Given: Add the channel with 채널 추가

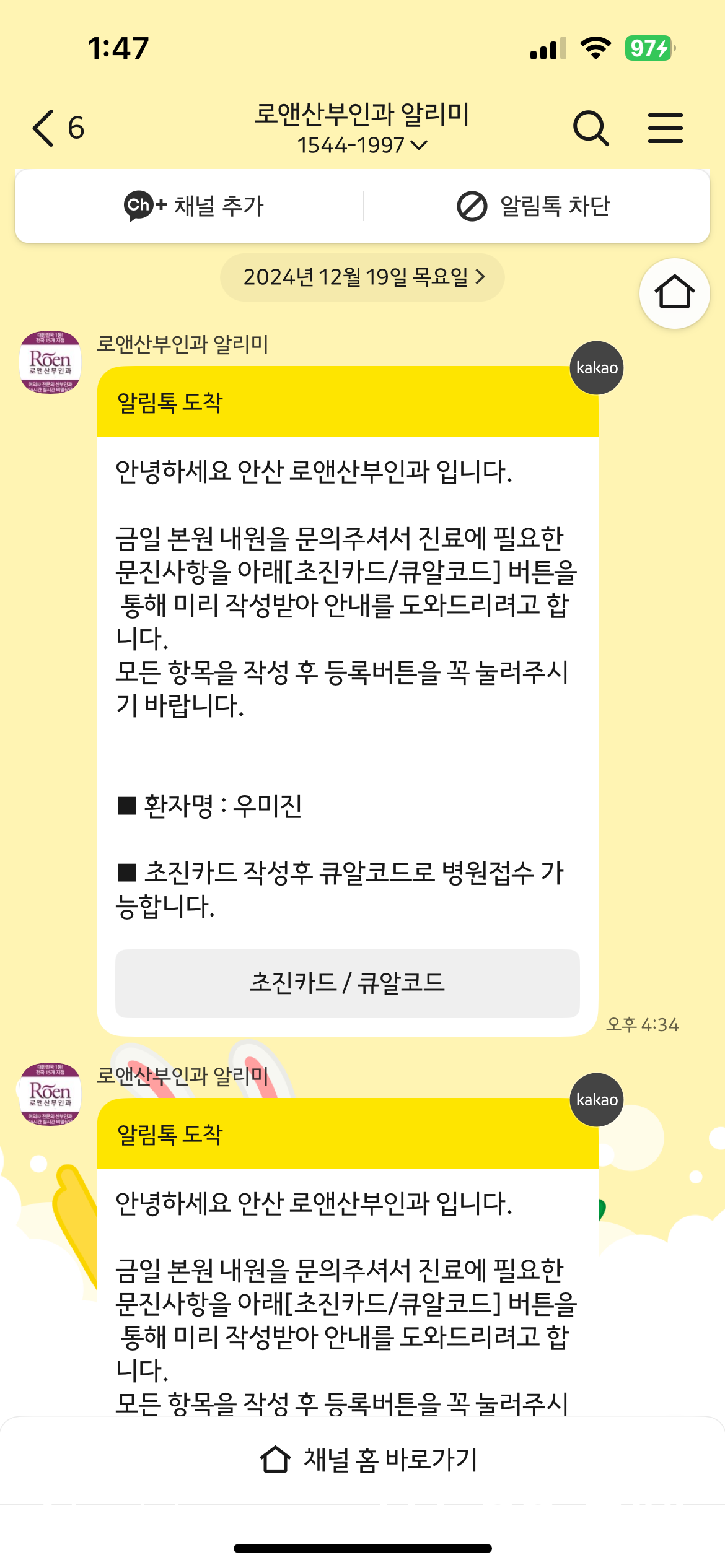Looking at the screenshot, I should (x=194, y=206).
